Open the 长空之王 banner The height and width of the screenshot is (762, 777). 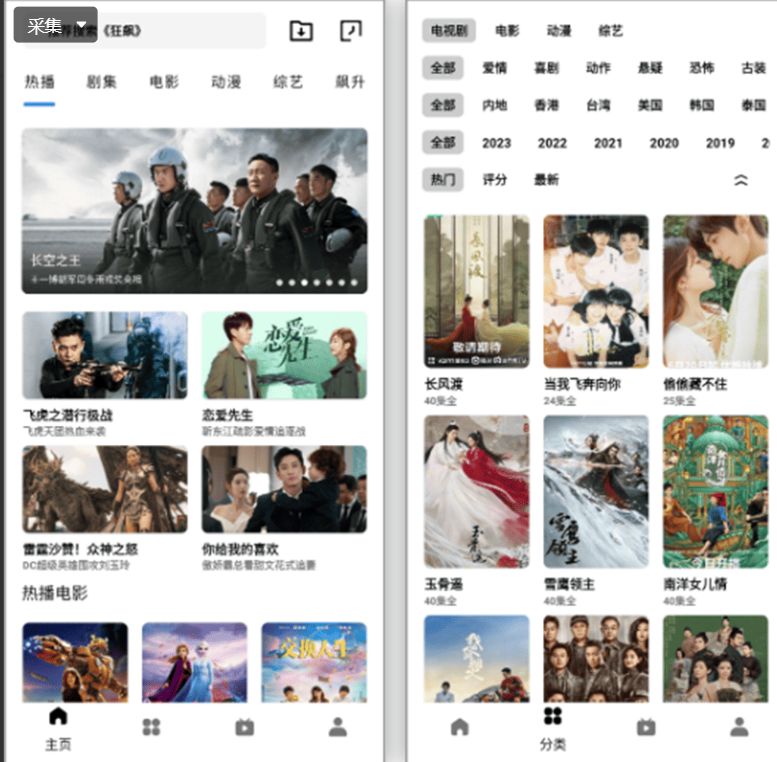point(194,210)
